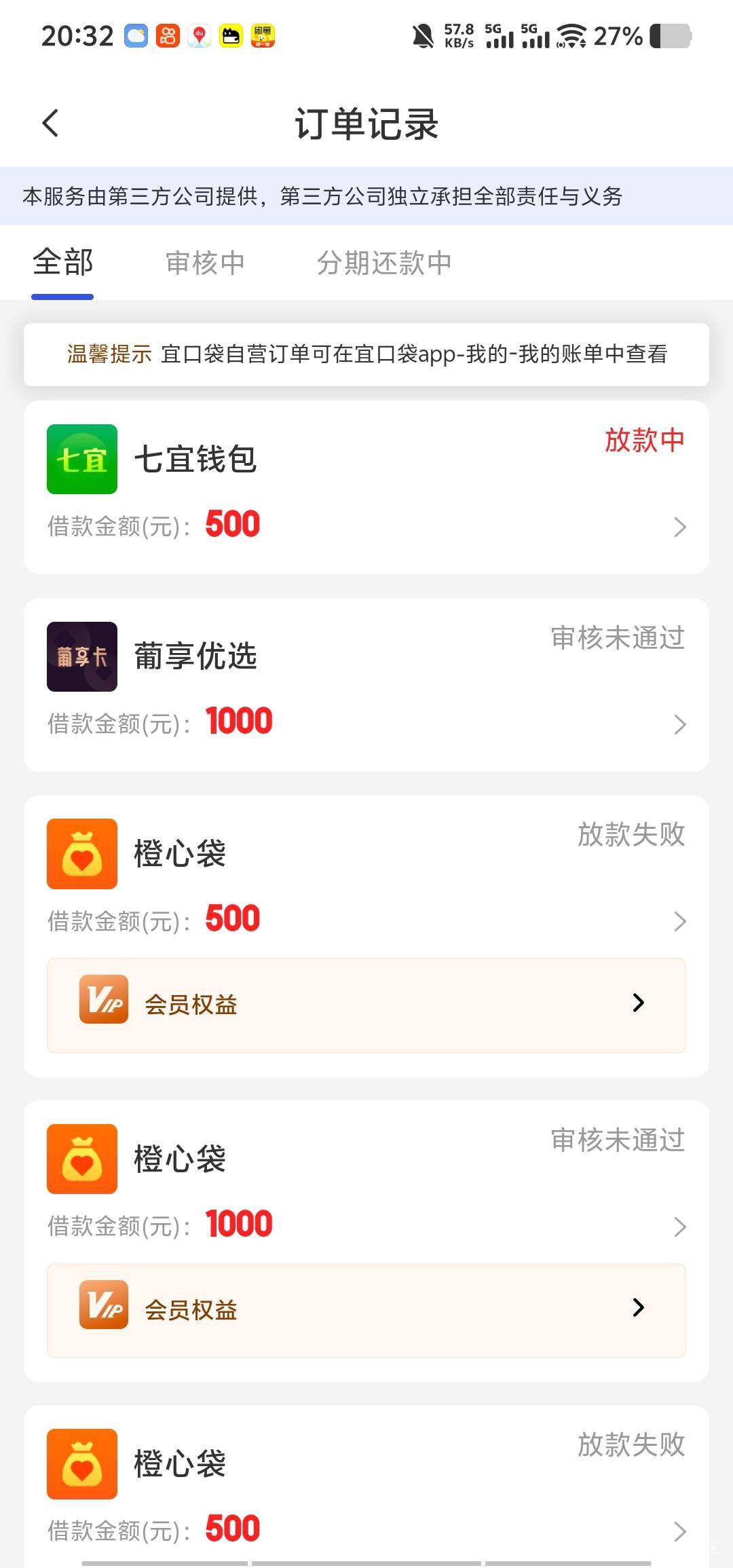
Task: Open the 葡享优选 1000 yuan order
Action: click(366, 685)
